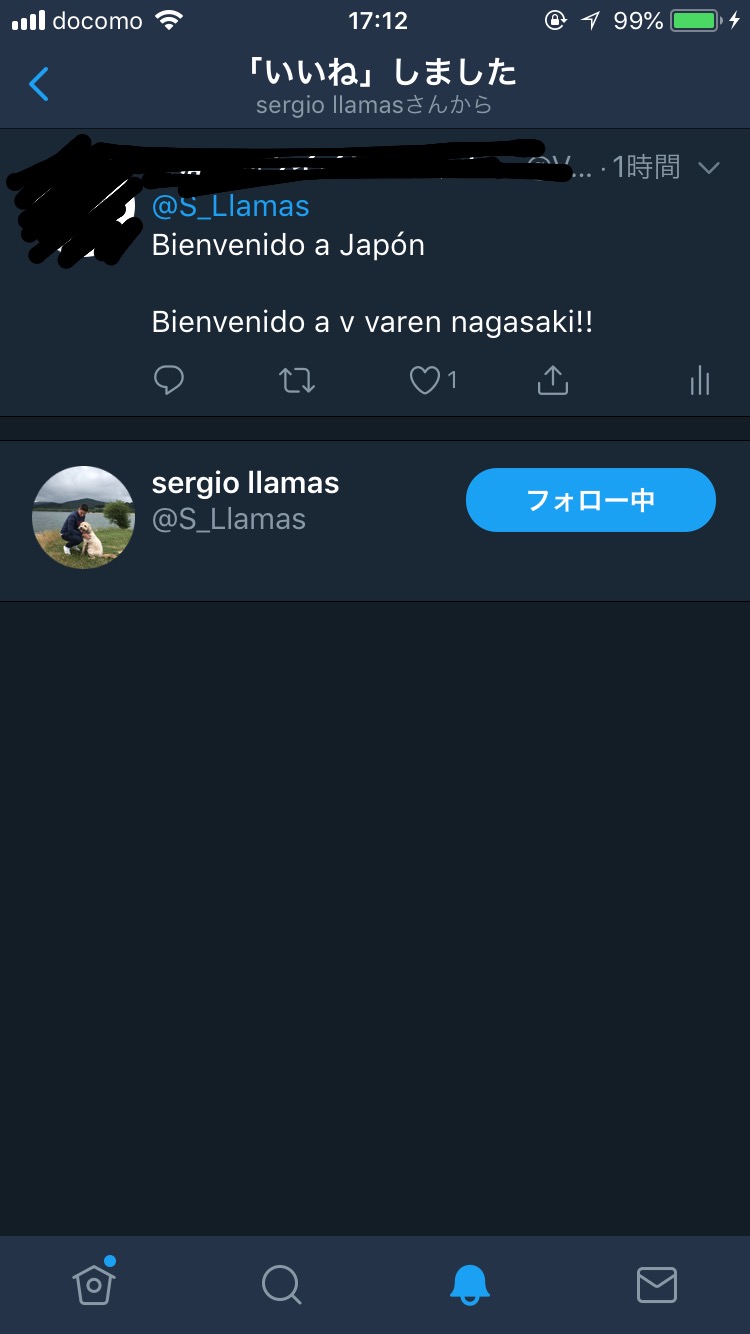Like the Bienvenido a Japón tweet
This screenshot has width=750, height=1334.
tap(426, 380)
